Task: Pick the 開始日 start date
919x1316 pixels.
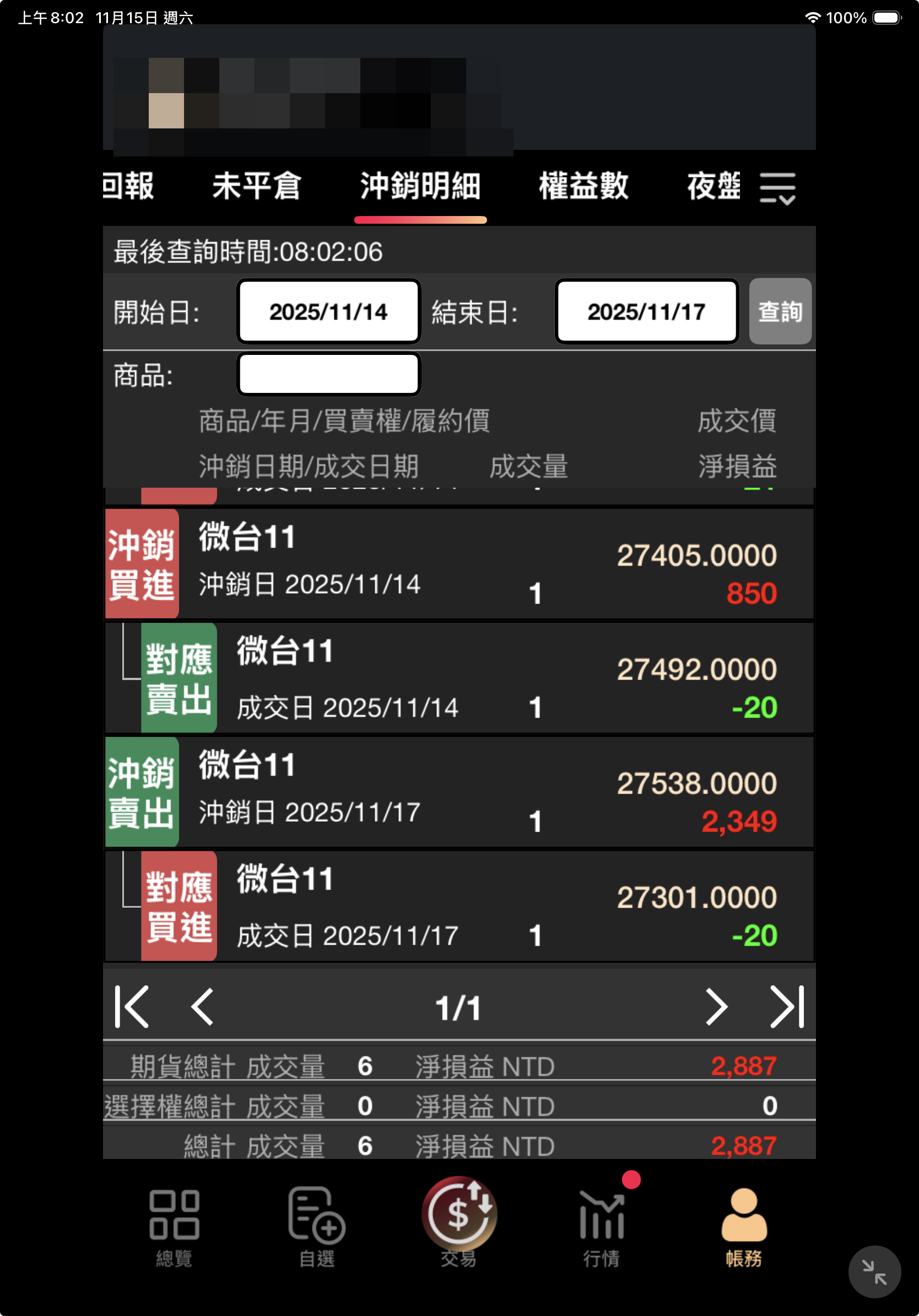Action: coord(328,312)
